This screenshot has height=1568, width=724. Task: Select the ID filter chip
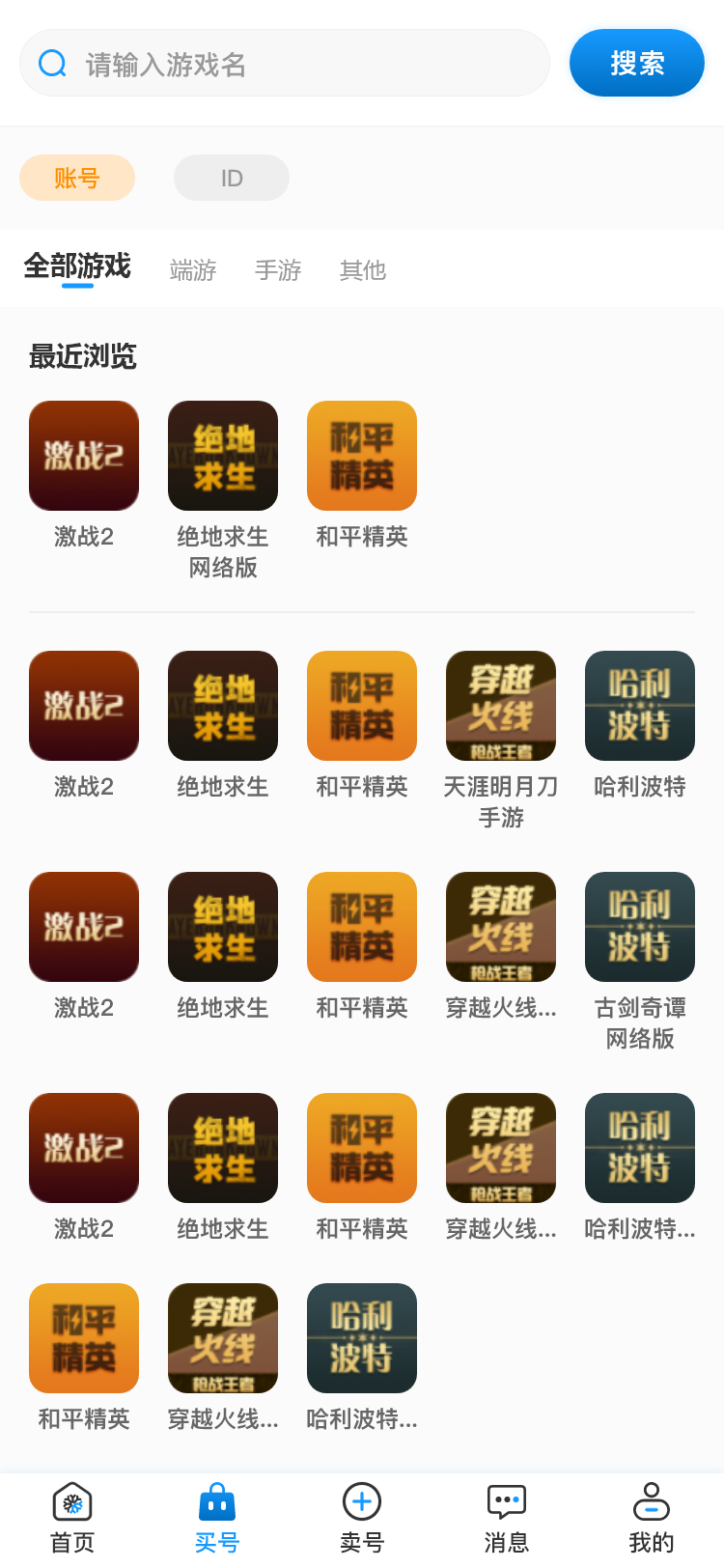click(x=232, y=178)
